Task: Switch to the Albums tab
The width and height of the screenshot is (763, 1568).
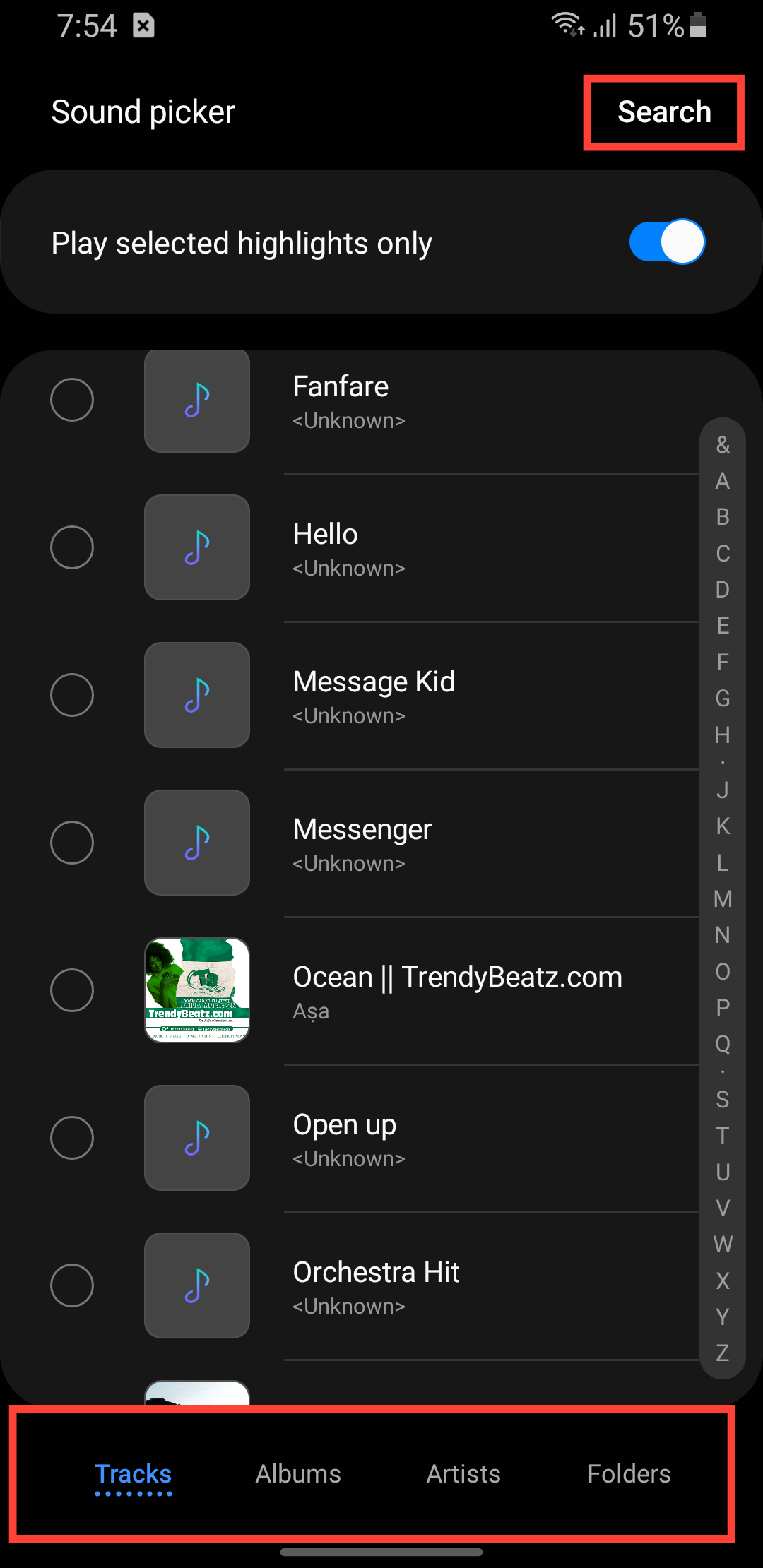Action: tap(298, 1474)
